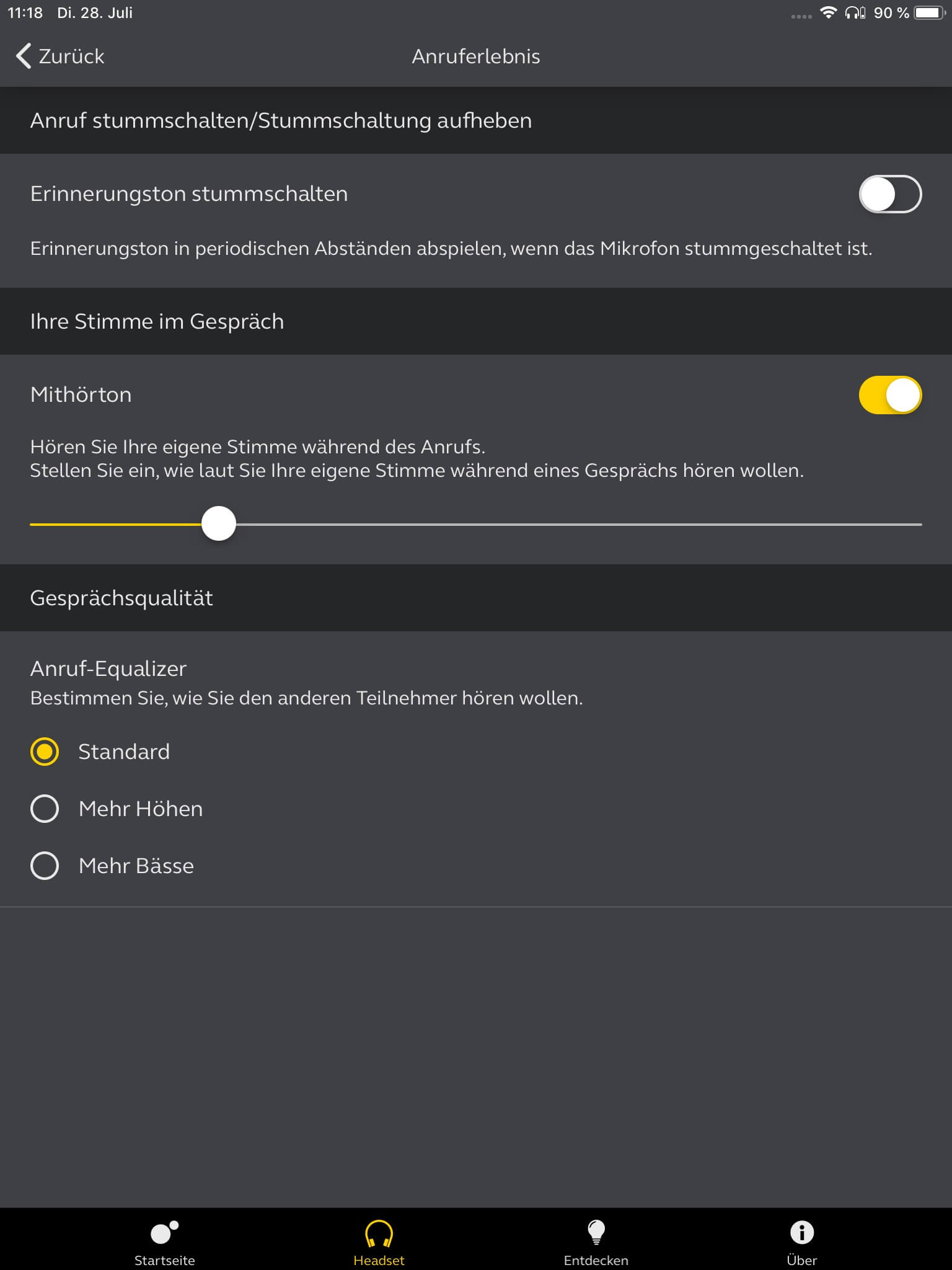Select Standard call equalizer
Viewport: 952px width, 1270px height.
(x=45, y=752)
